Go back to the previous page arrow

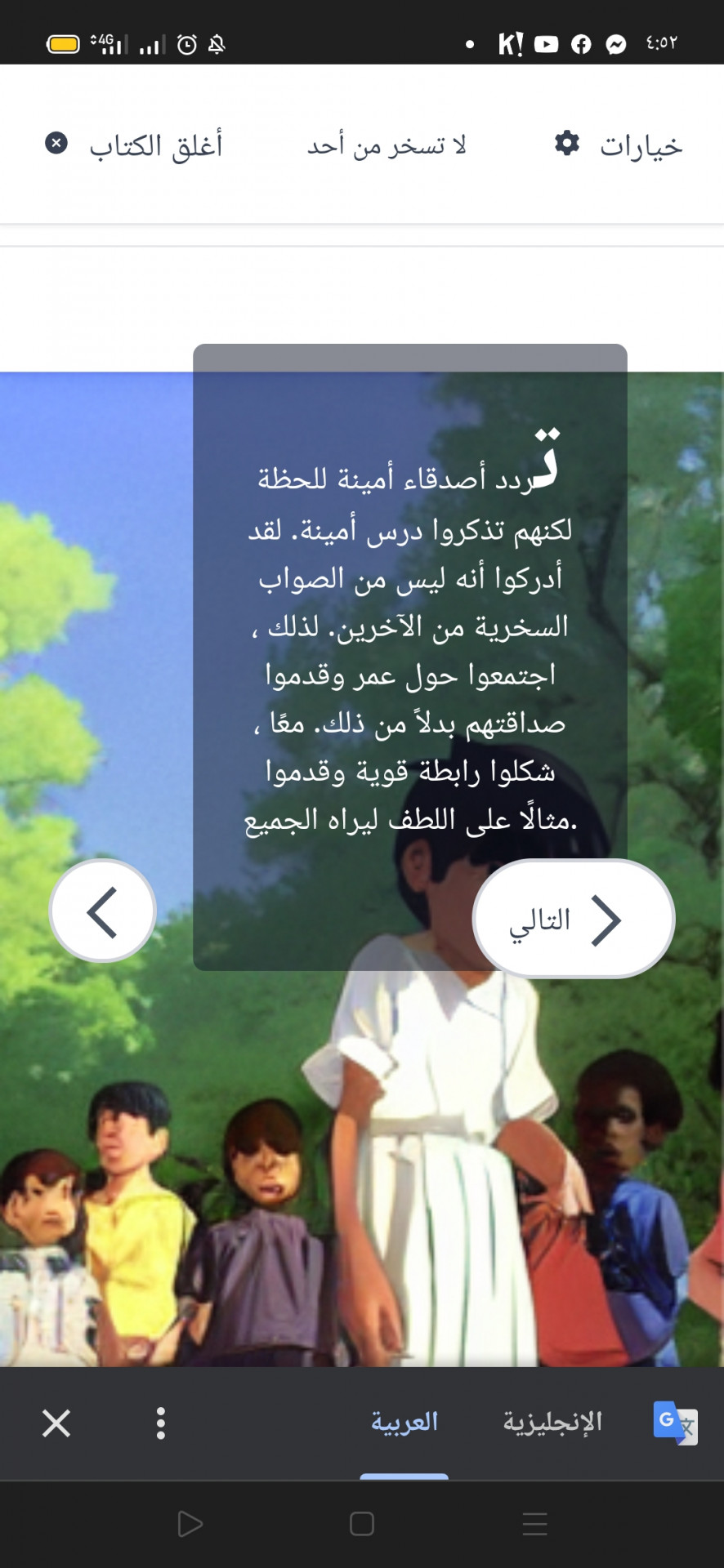coord(103,911)
